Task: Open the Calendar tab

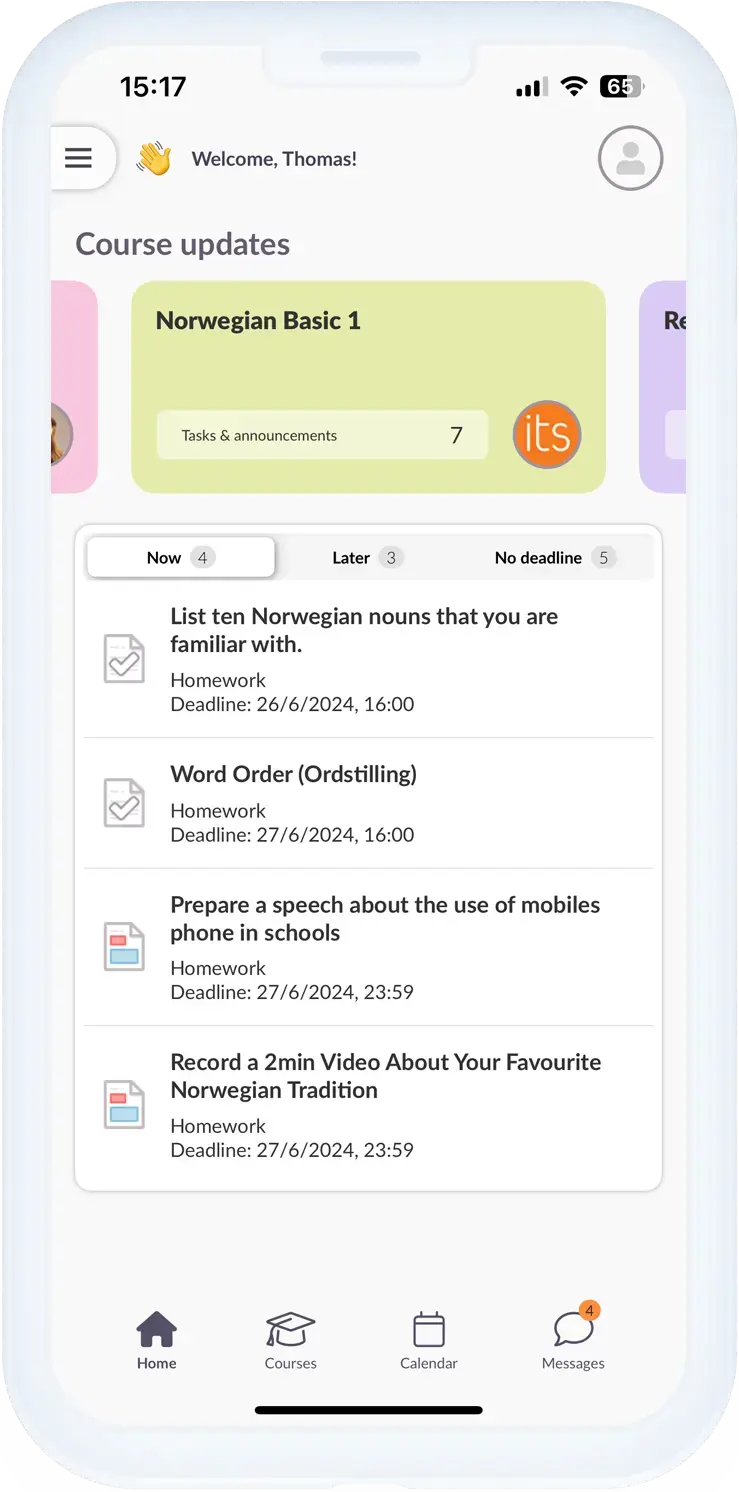Action: click(428, 1341)
